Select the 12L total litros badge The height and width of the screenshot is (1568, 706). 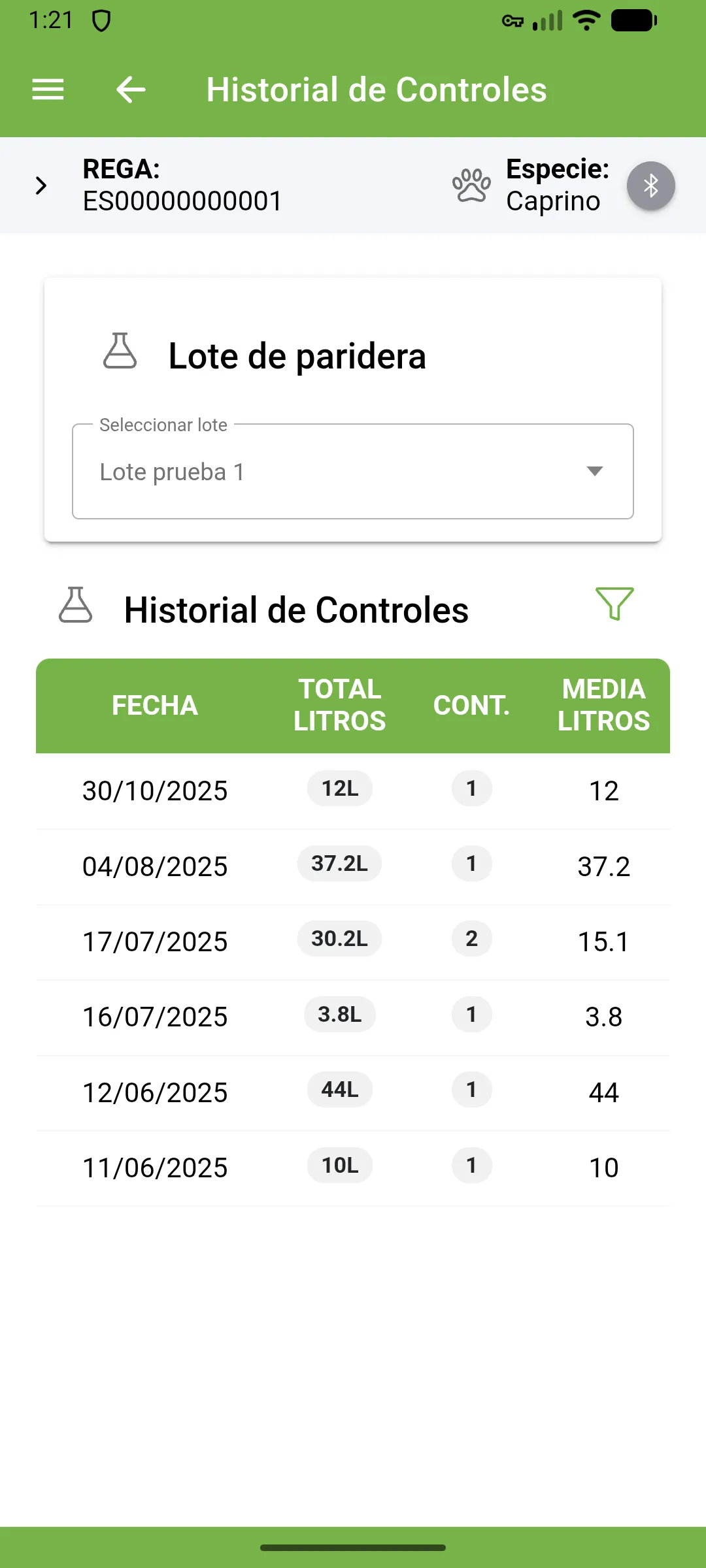(339, 788)
